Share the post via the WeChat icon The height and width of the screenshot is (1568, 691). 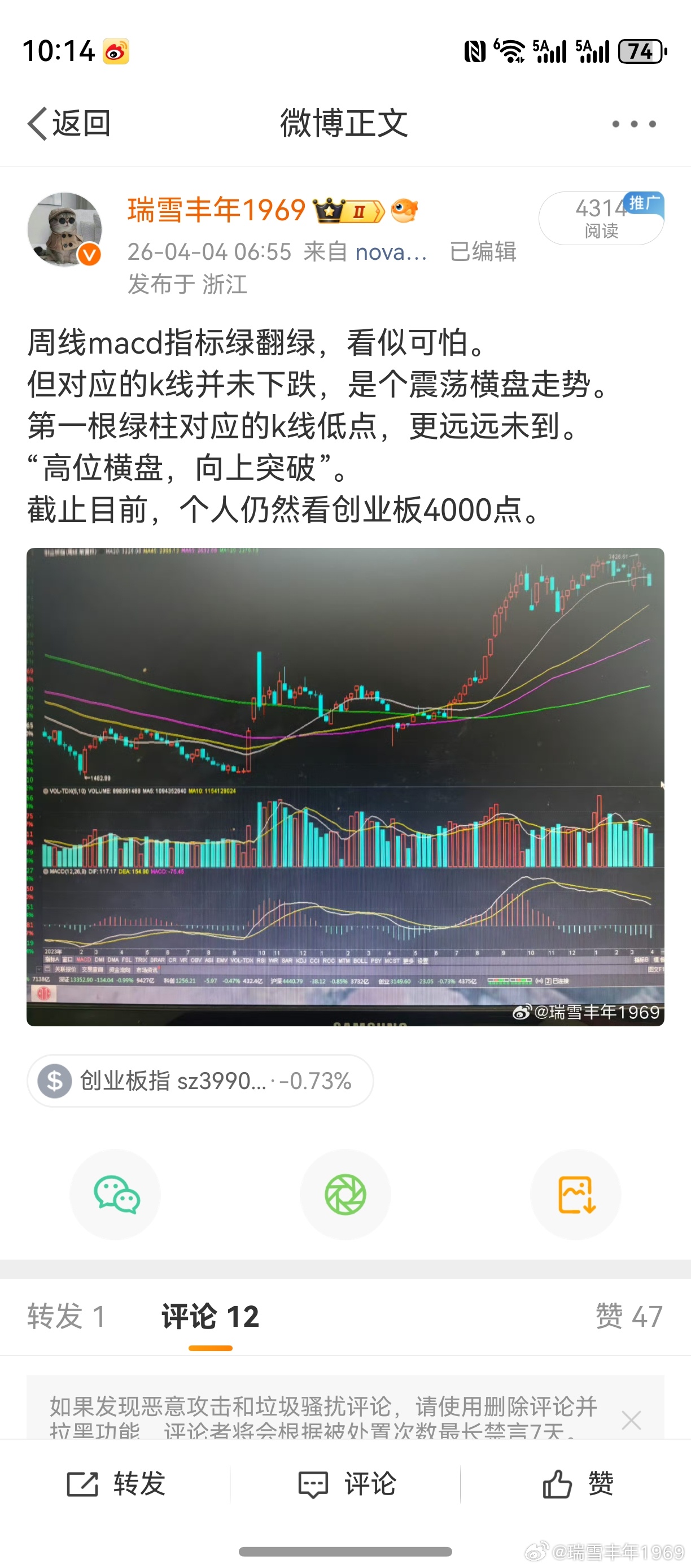115,1194
